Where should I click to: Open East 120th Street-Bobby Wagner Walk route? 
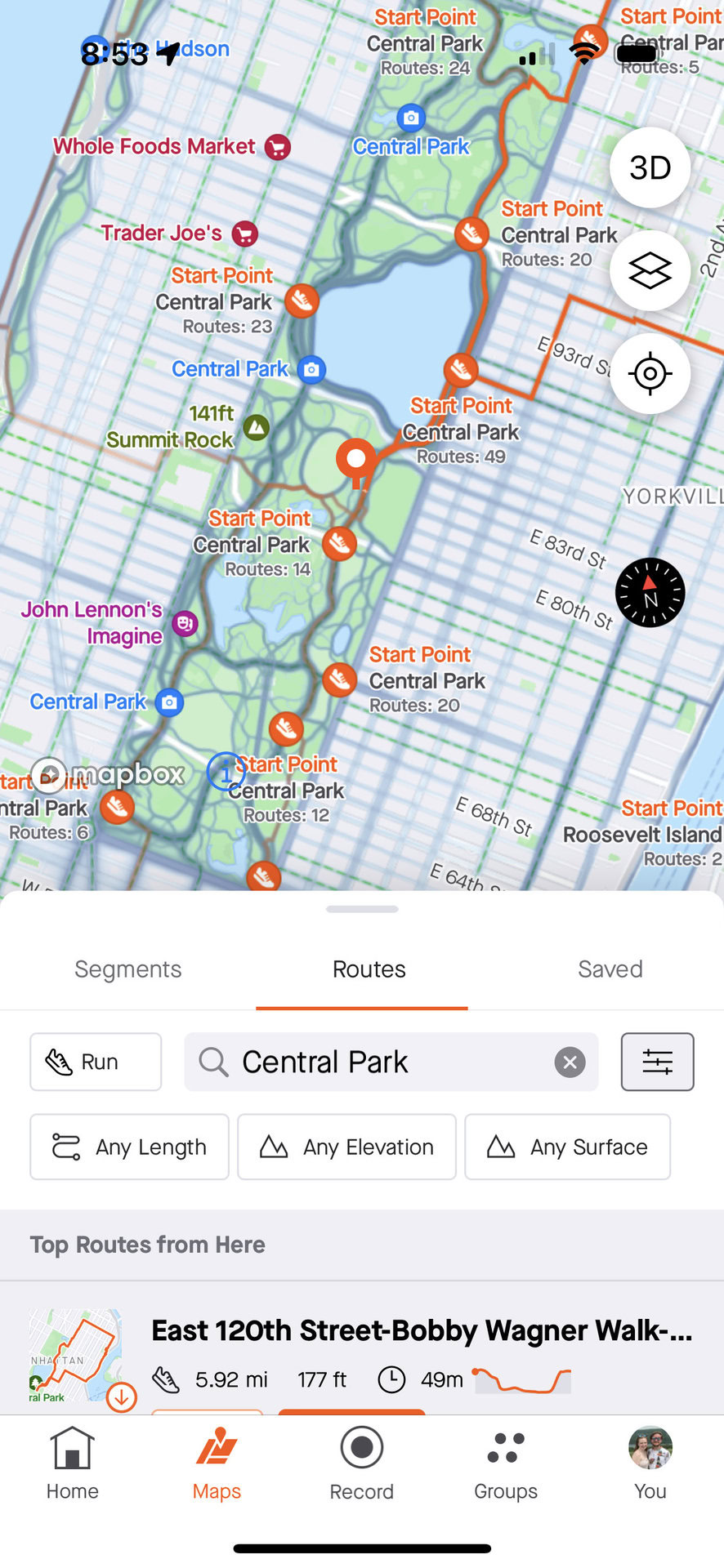421,1330
